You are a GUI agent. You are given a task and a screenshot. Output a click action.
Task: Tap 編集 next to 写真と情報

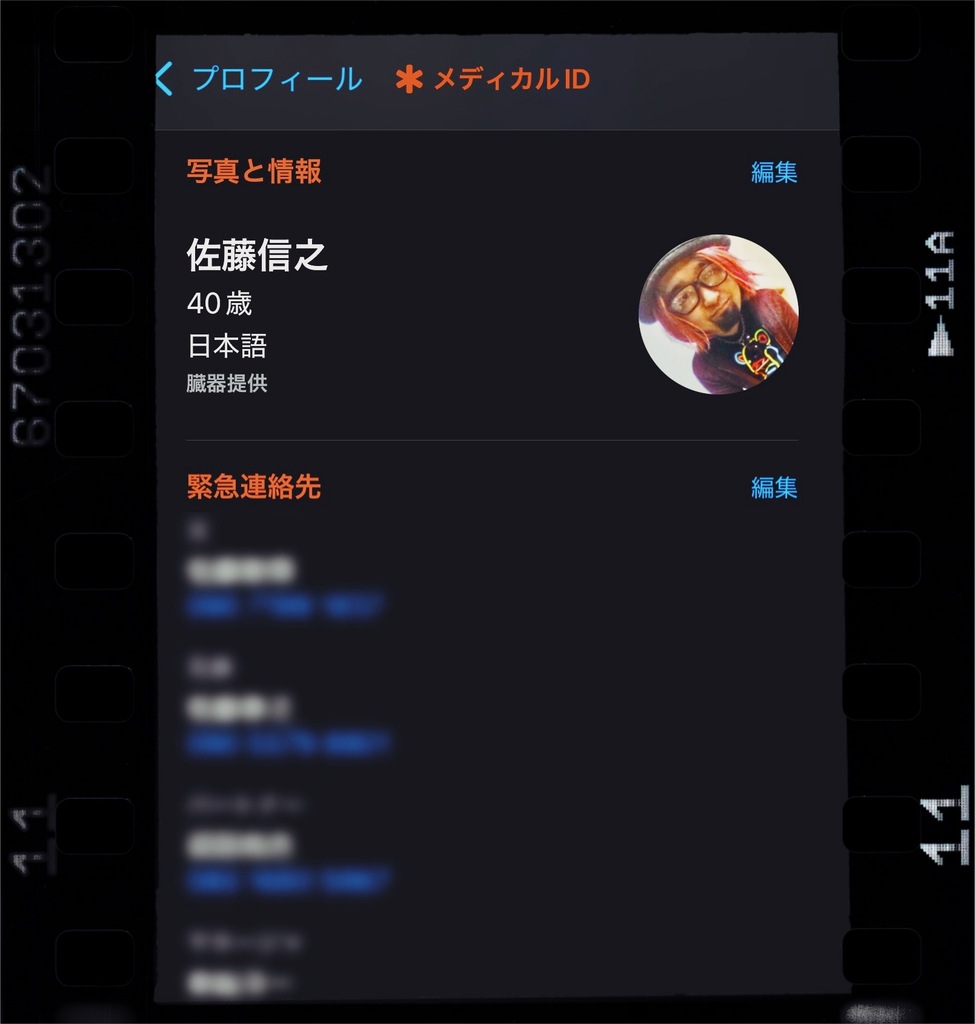tap(773, 172)
